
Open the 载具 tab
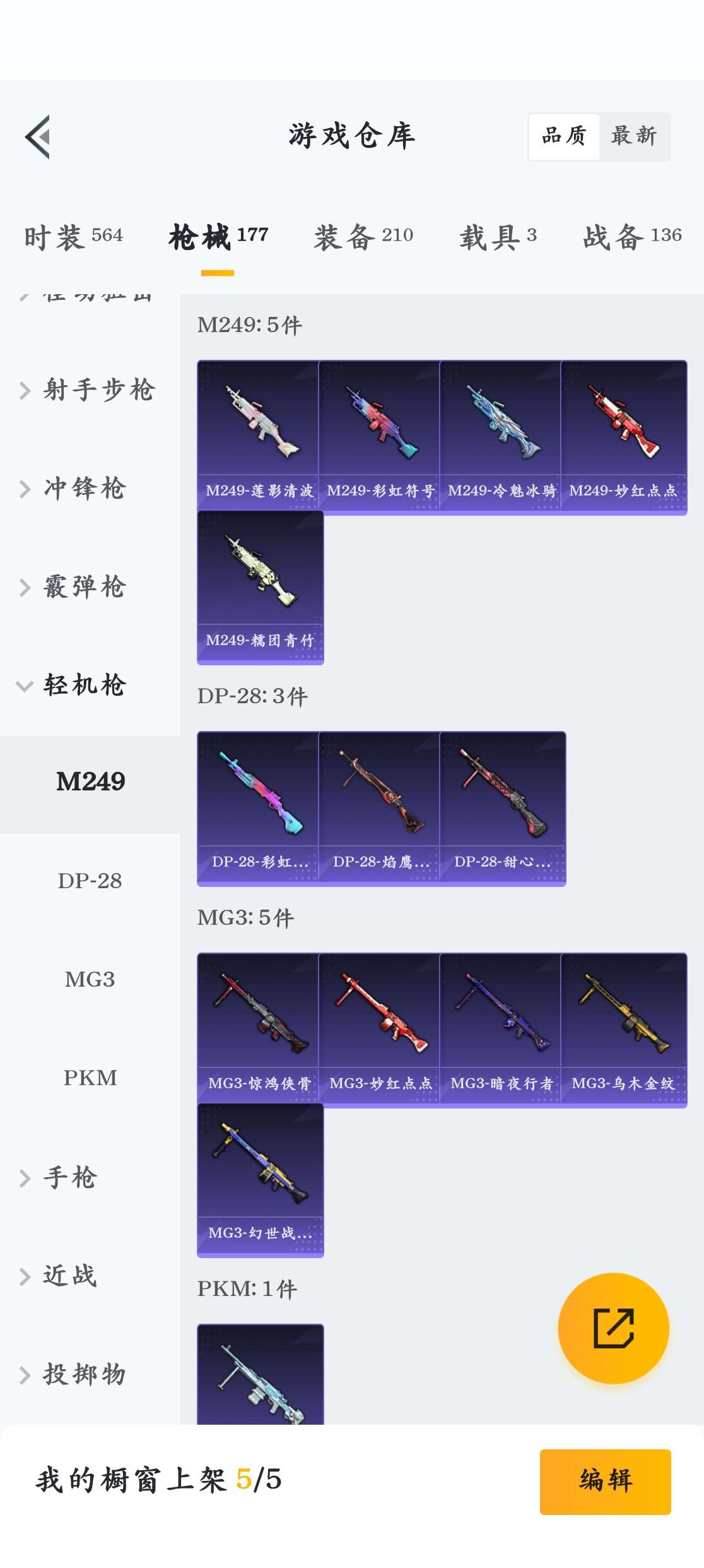[x=498, y=237]
